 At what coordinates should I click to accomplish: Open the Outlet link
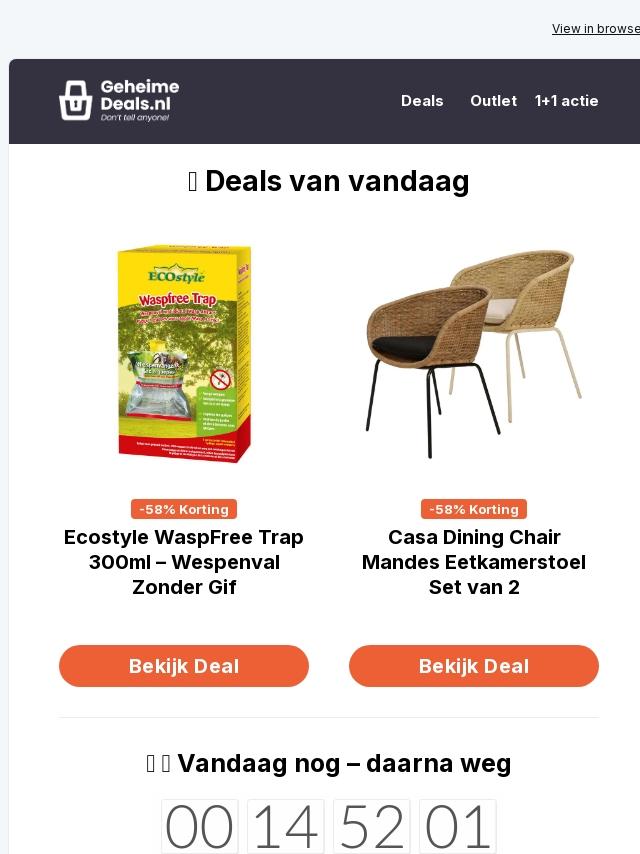(493, 101)
